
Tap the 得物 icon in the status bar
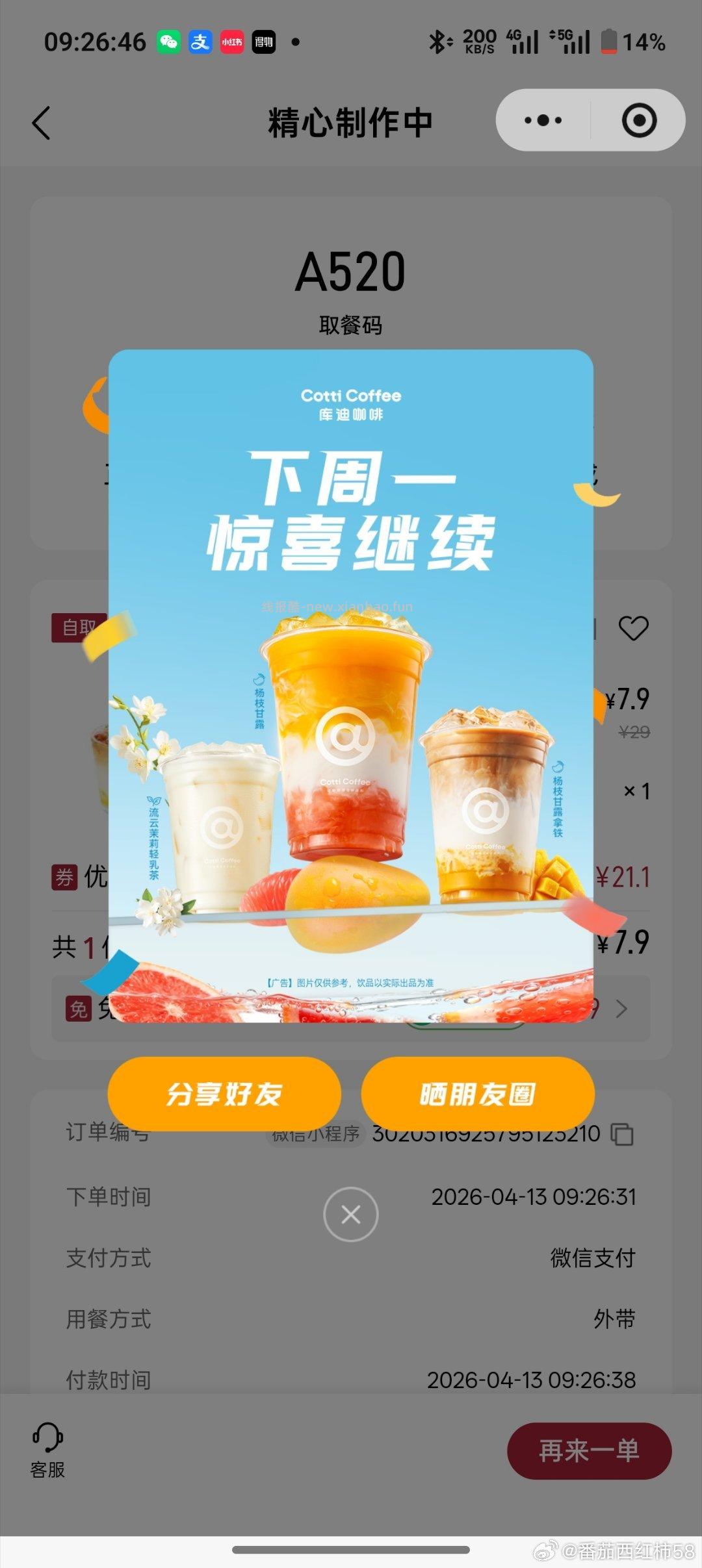point(264,42)
